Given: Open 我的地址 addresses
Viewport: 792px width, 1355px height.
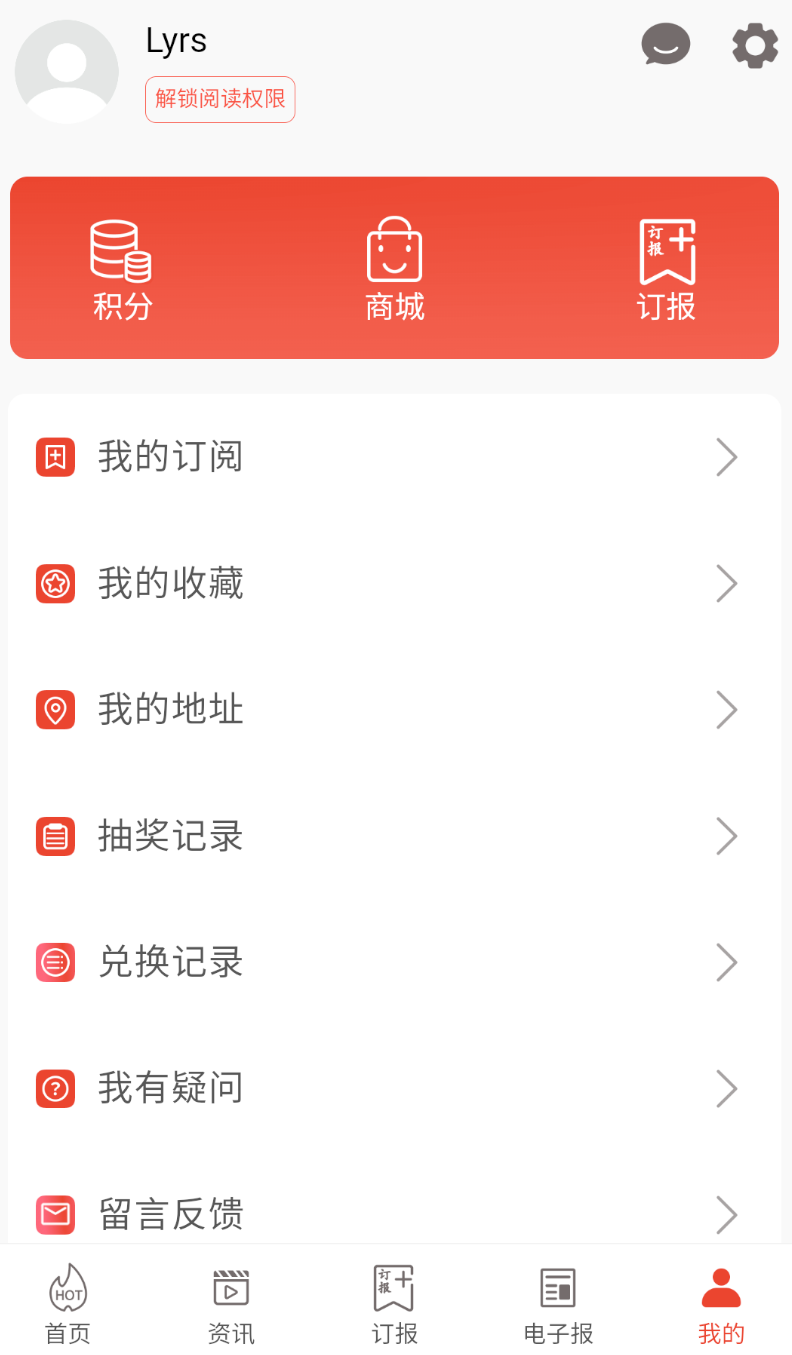Looking at the screenshot, I should 395,710.
